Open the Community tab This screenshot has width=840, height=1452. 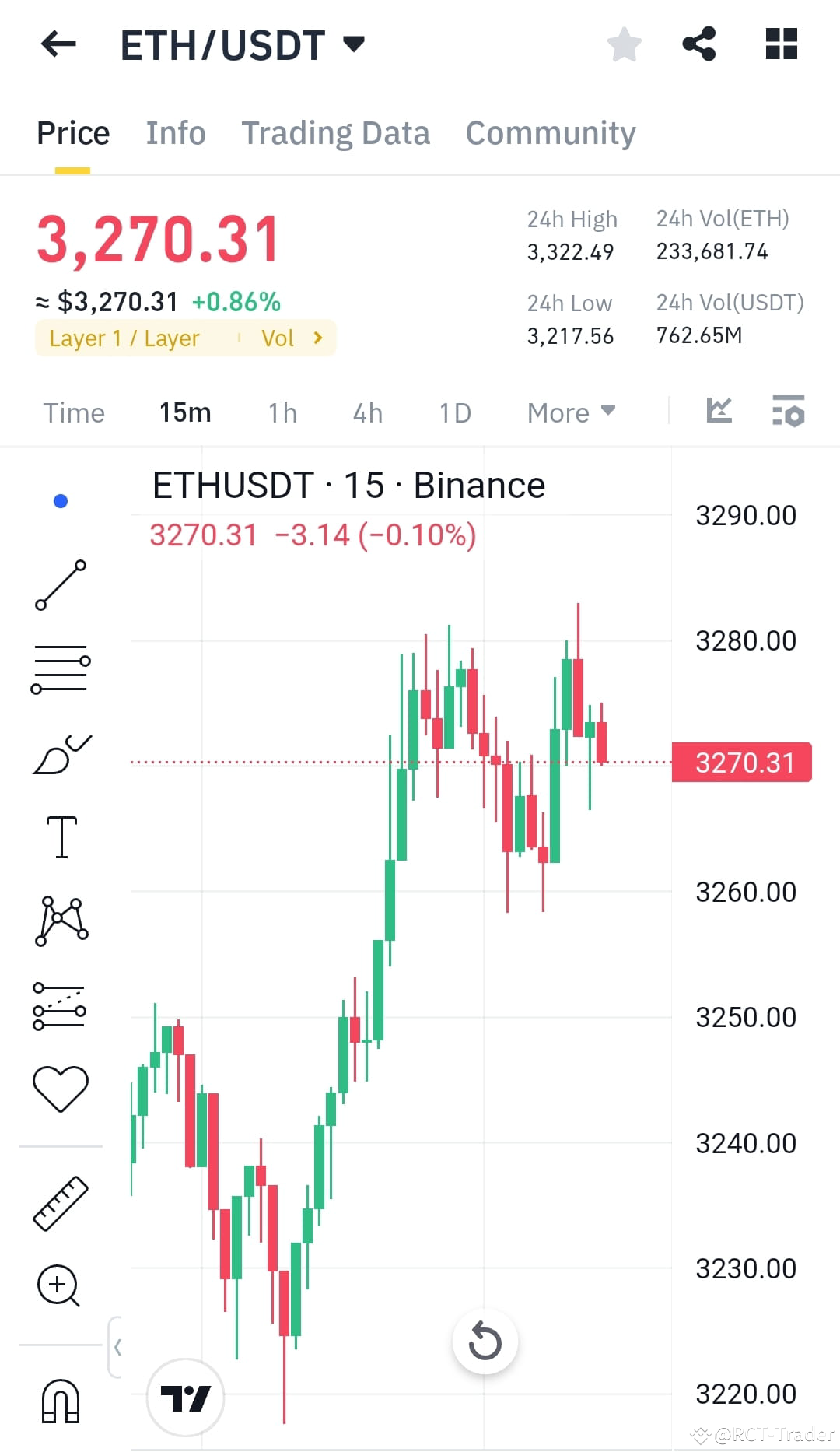550,132
